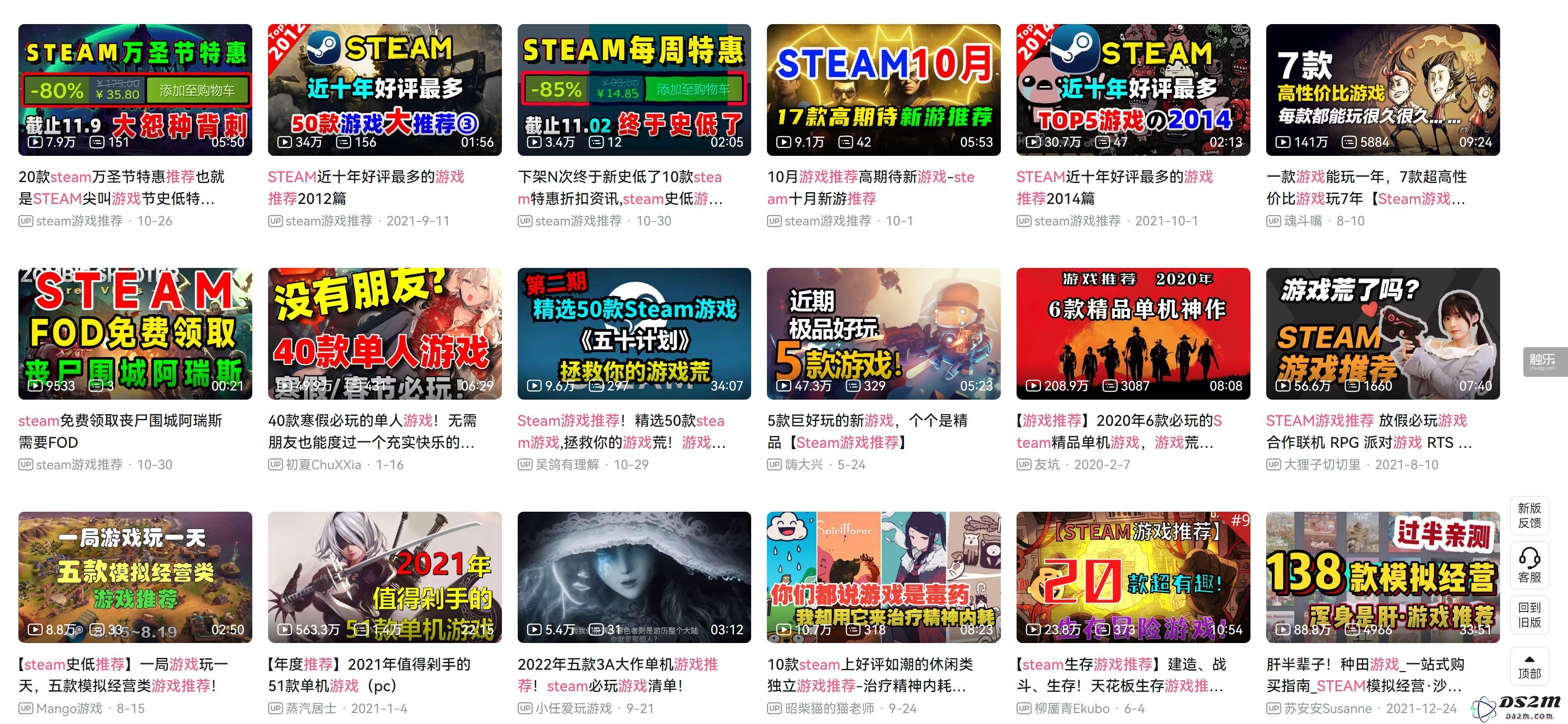Screen dimensions: 1568x724
Task: Play the 40款单人游戏 video
Action: tap(384, 334)
